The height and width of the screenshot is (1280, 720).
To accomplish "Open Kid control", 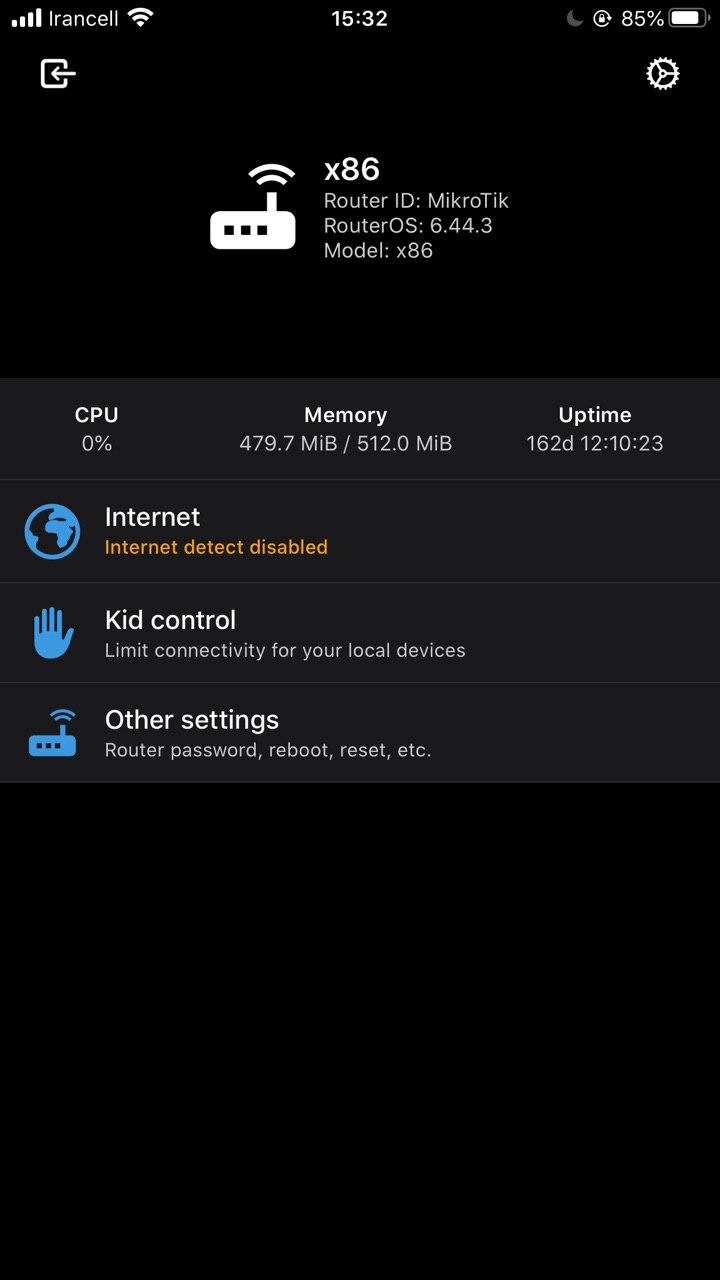I will tap(360, 633).
